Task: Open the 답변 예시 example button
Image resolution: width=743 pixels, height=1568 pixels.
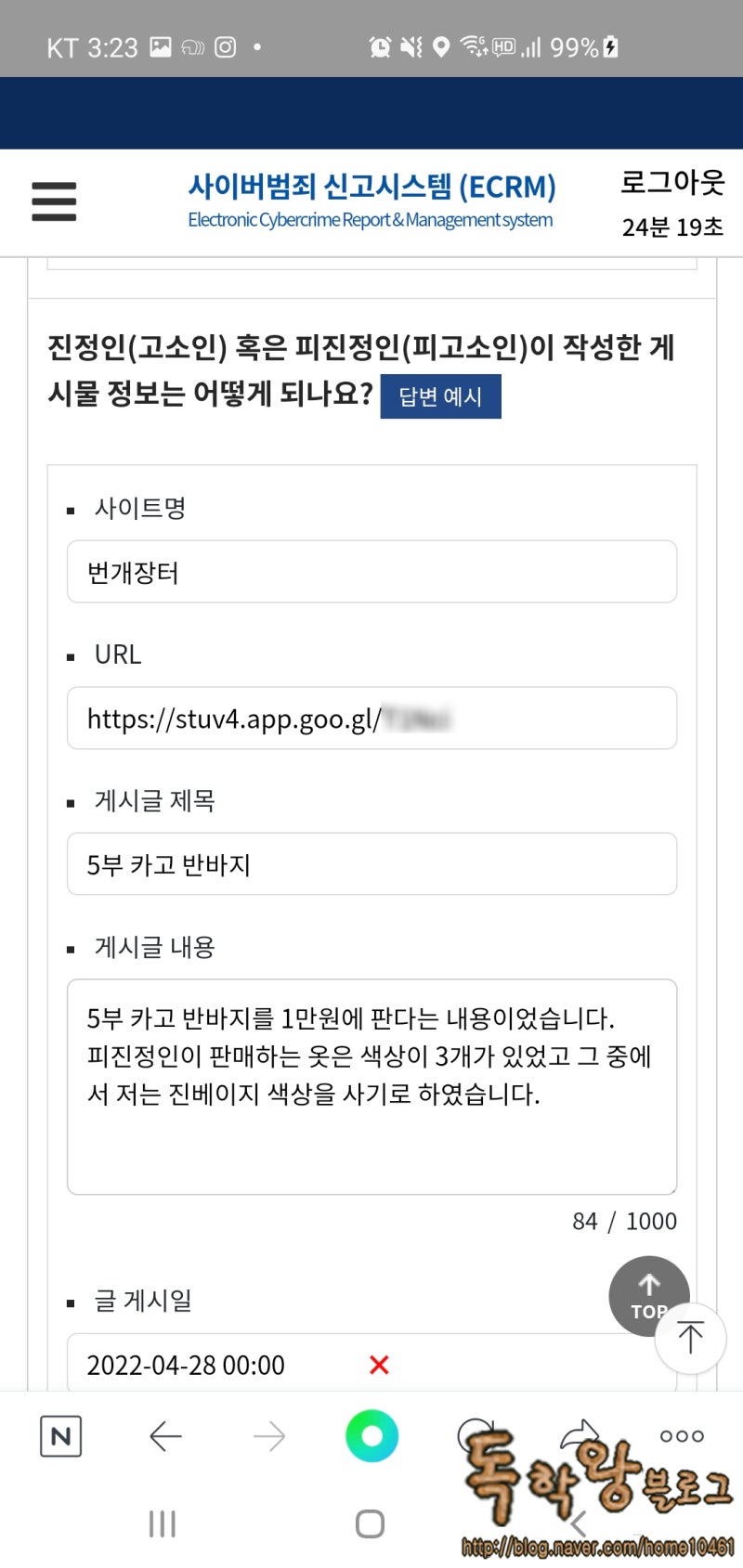Action: pyautogui.click(x=440, y=395)
